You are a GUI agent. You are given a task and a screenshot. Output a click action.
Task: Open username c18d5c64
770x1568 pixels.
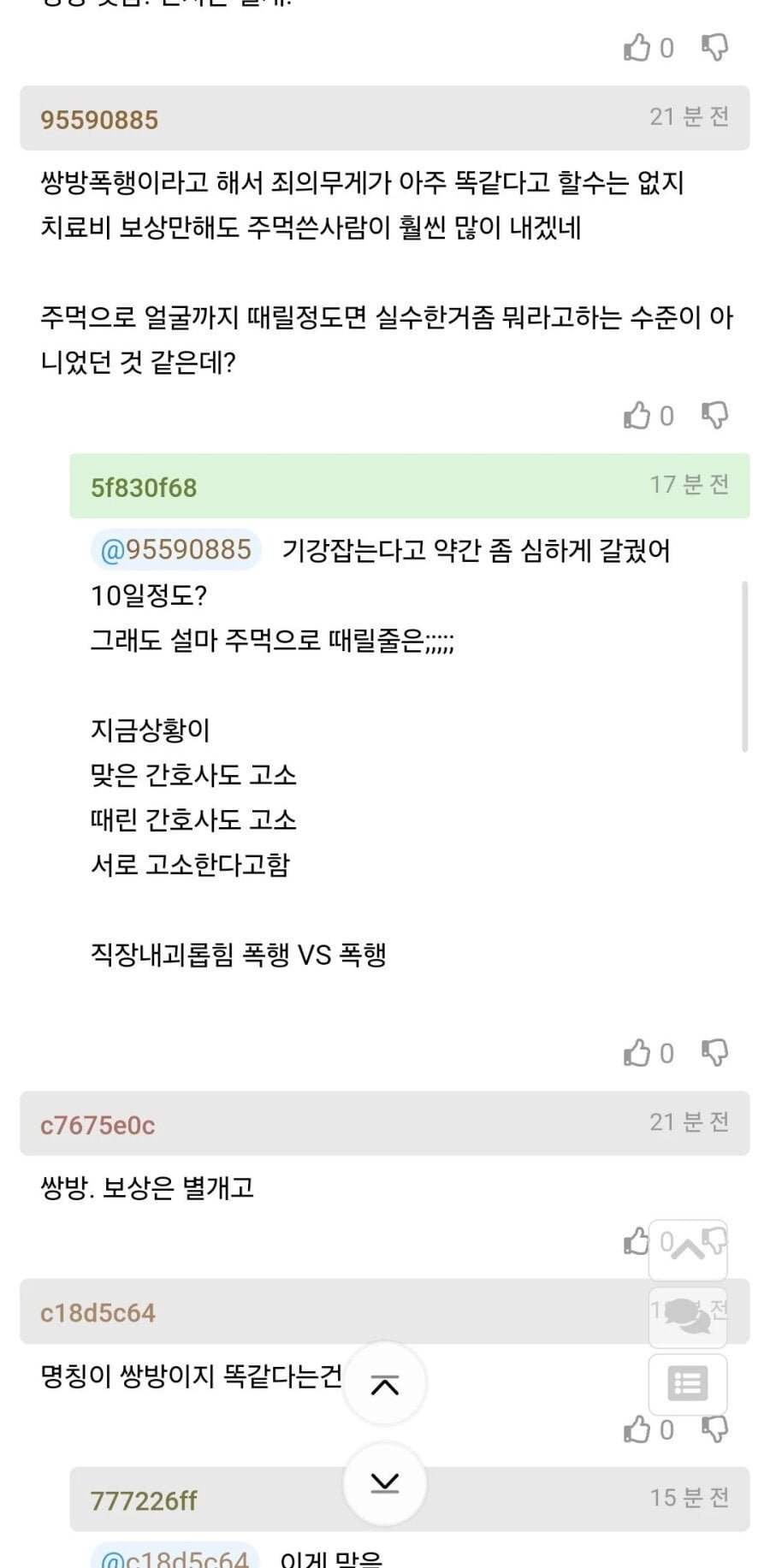point(98,1312)
